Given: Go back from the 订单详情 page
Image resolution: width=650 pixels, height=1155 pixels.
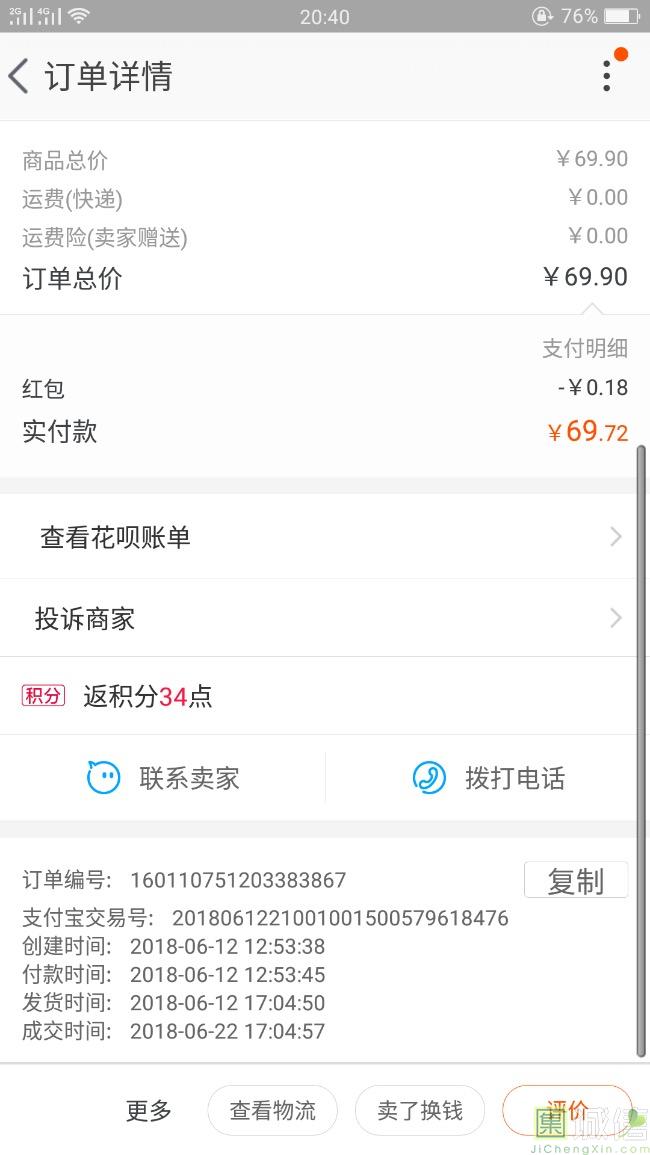Looking at the screenshot, I should tap(19, 76).
